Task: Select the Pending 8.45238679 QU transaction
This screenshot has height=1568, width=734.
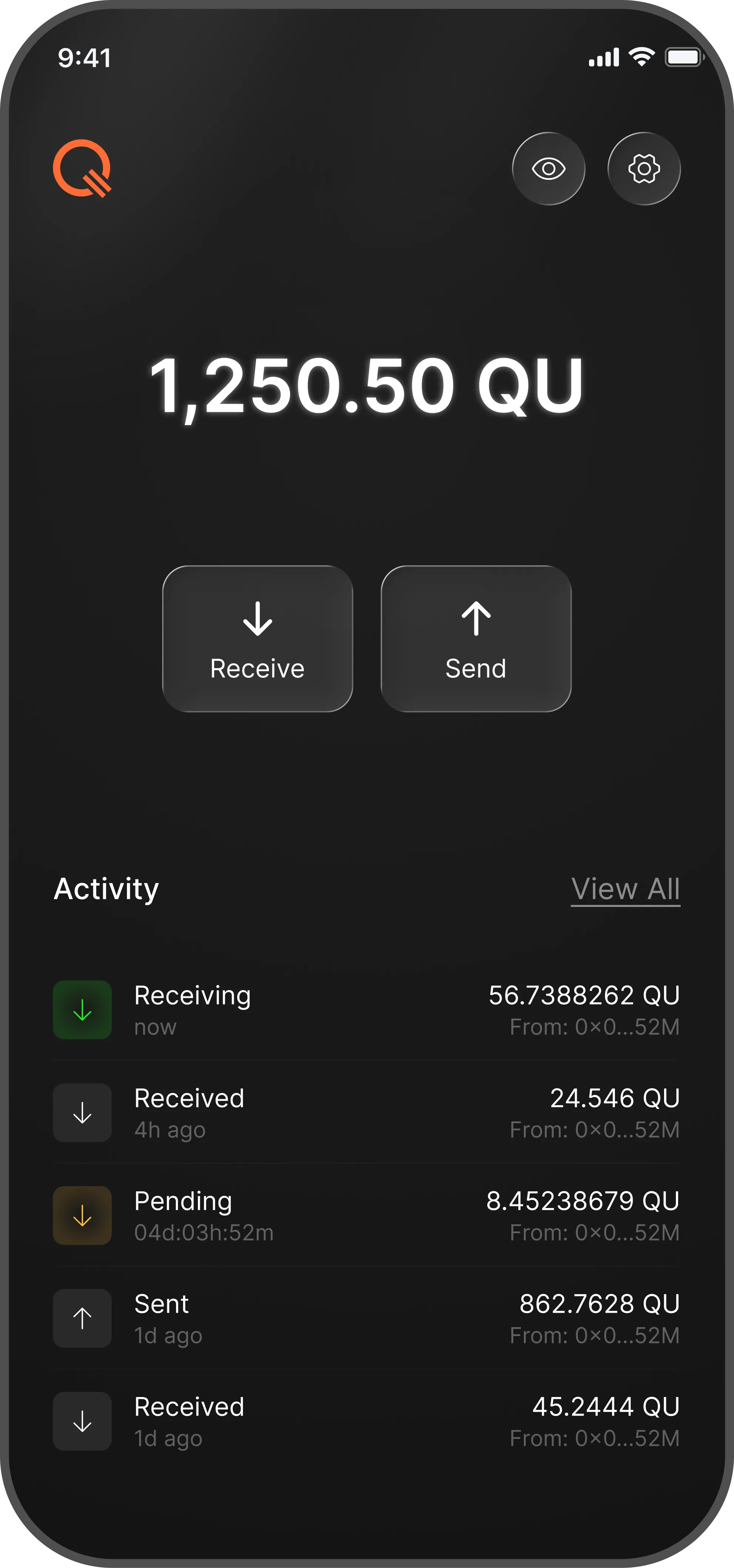Action: tap(365, 1215)
